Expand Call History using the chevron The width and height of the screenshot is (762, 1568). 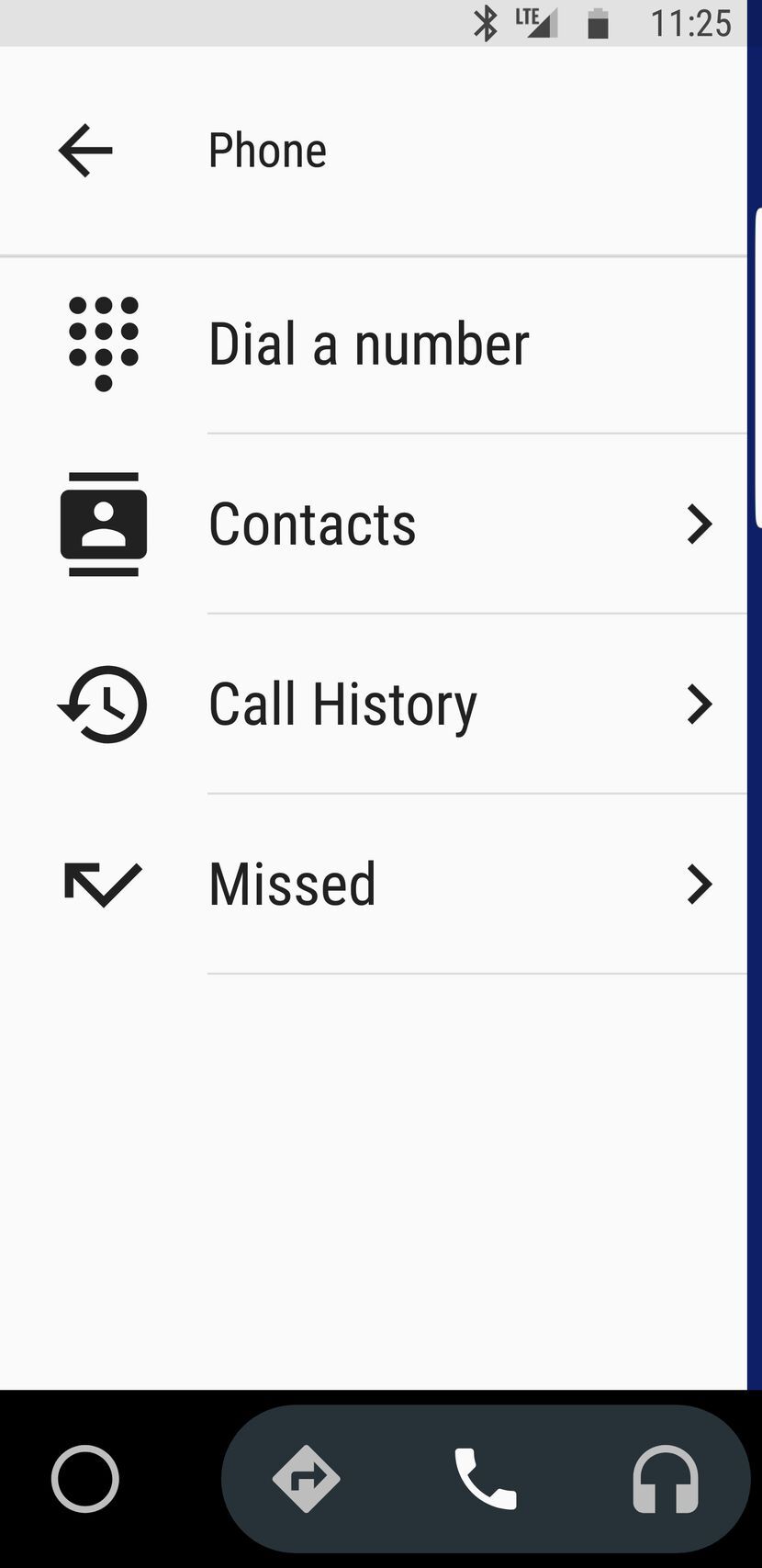(700, 704)
